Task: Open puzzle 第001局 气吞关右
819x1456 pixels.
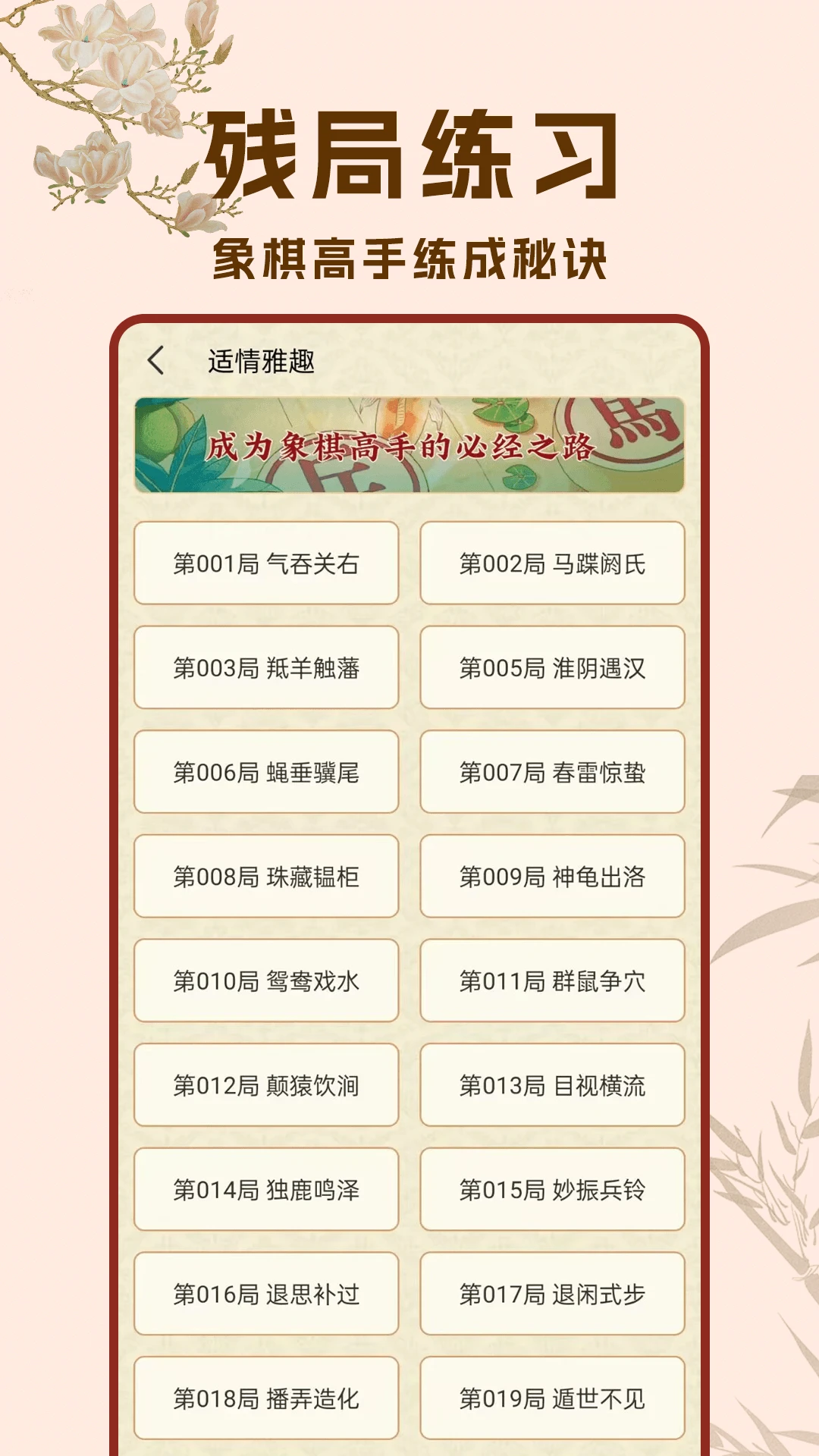Action: click(x=266, y=563)
